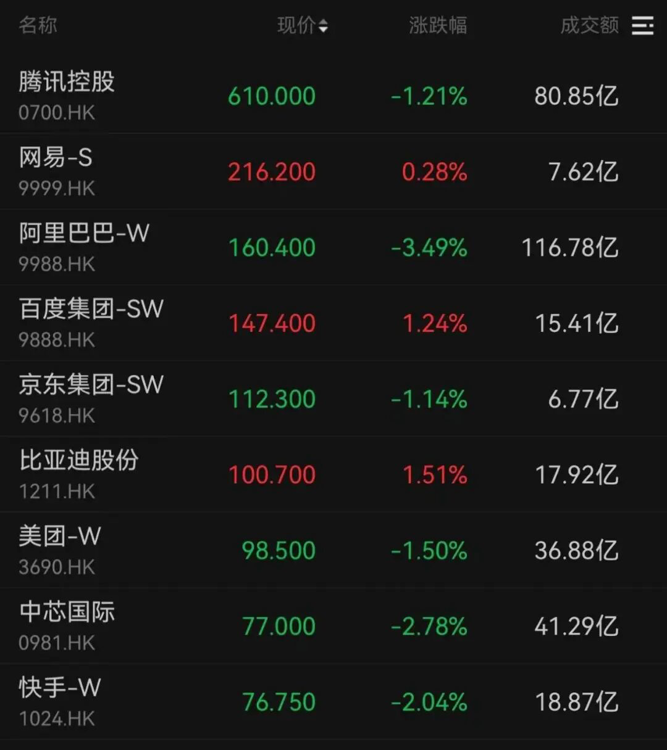Sort stocks by 涨跌幅 header

(x=438, y=26)
